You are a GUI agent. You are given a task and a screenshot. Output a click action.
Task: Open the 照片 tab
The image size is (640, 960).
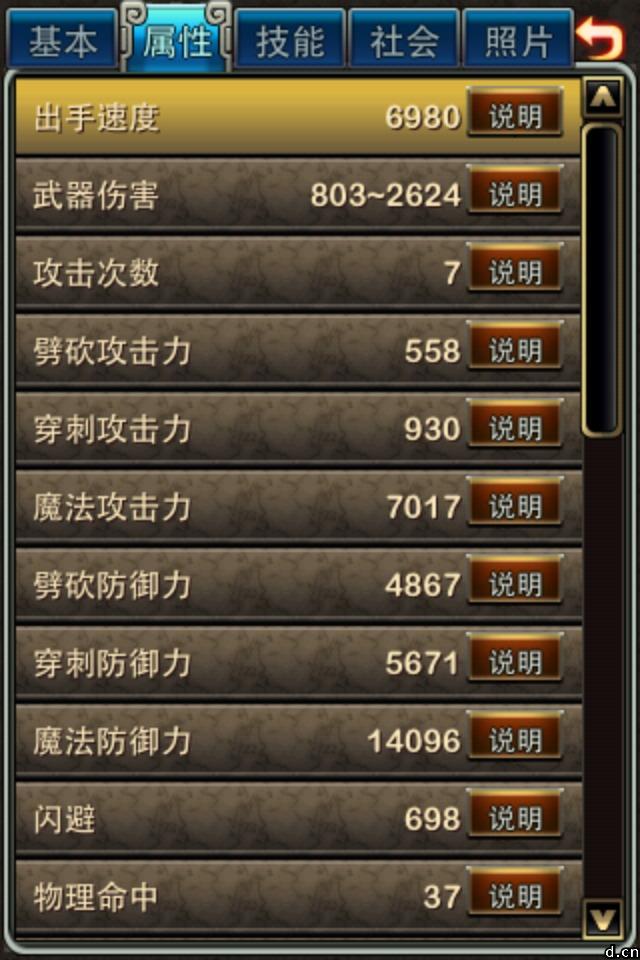coord(518,41)
